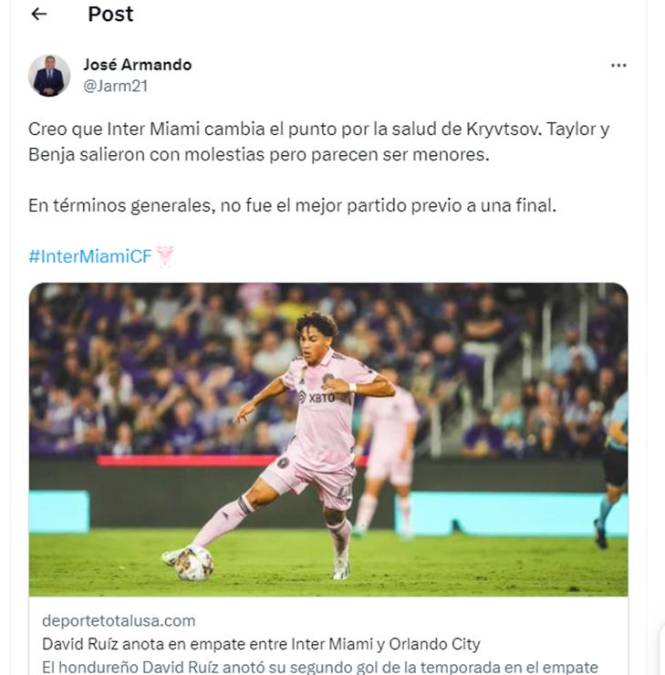Open the post's three-dot options menu
Image resolution: width=665 pixels, height=675 pixels.
(619, 65)
